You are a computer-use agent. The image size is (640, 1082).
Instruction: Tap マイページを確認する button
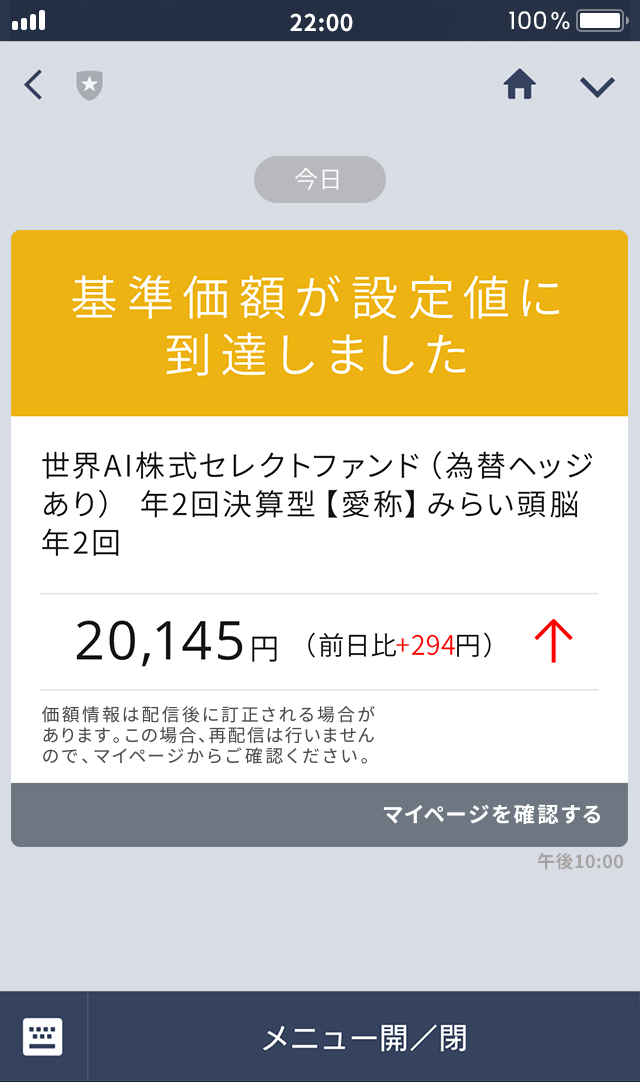click(492, 814)
